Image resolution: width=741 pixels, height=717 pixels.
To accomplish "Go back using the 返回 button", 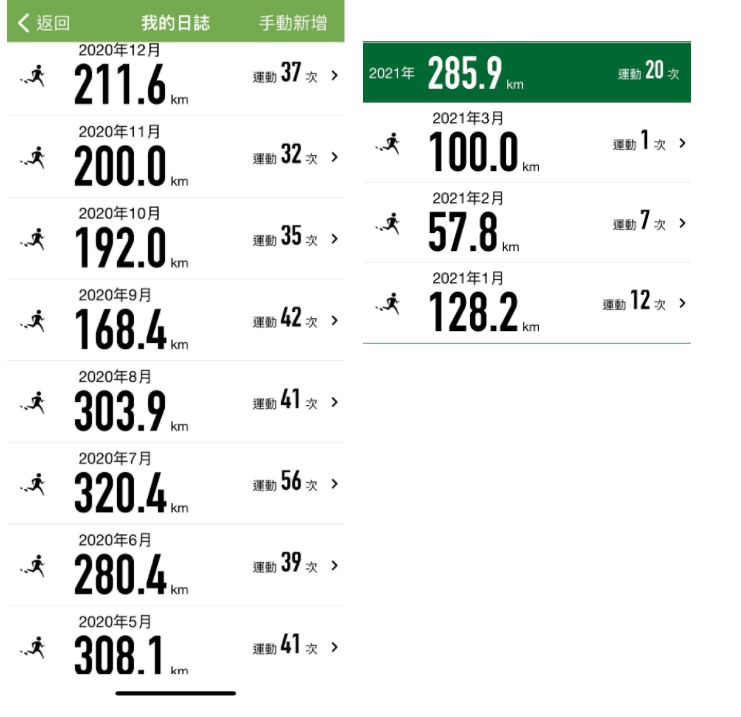I will 43,22.
